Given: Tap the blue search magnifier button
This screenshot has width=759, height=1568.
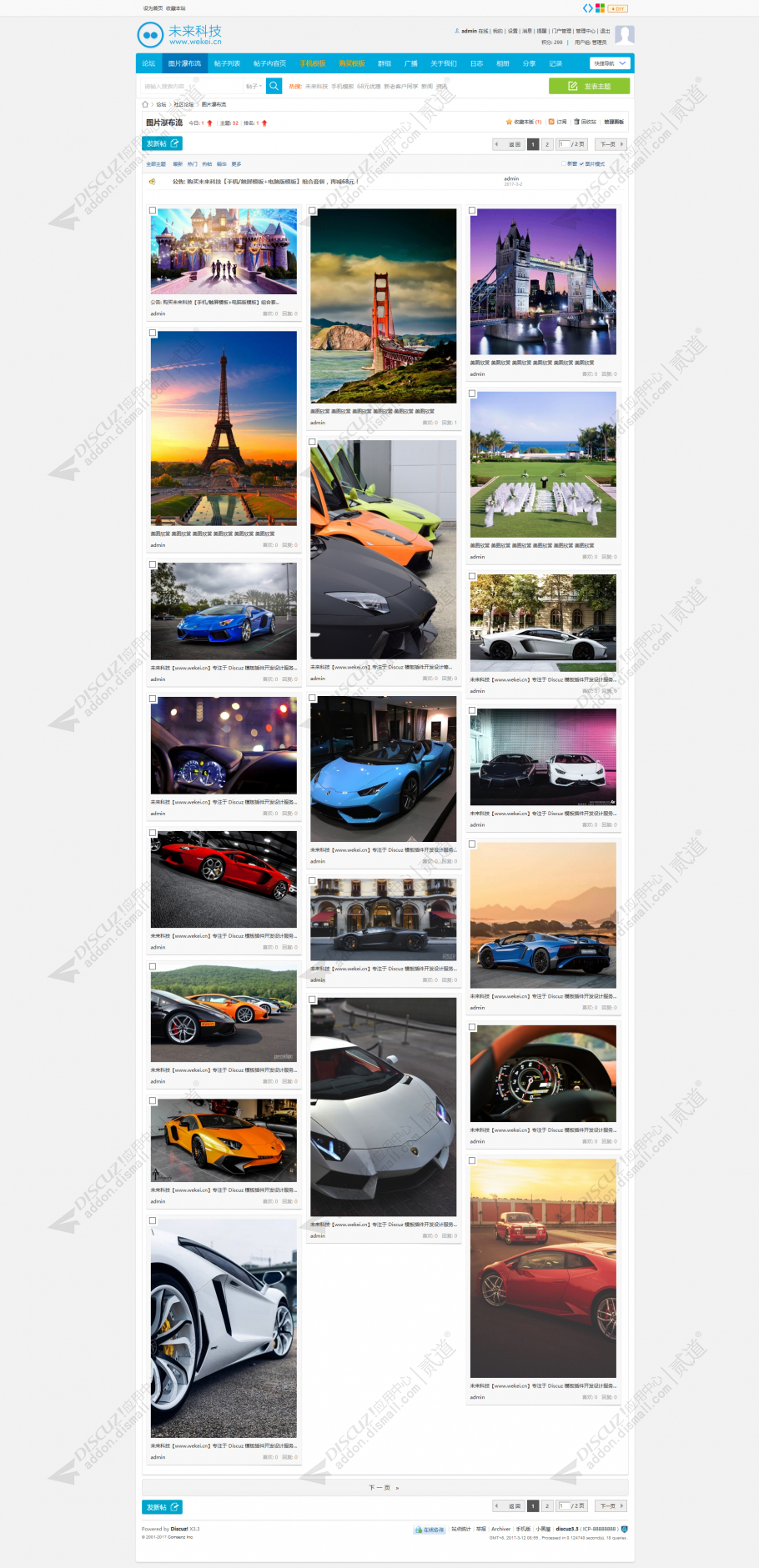Looking at the screenshot, I should (274, 86).
